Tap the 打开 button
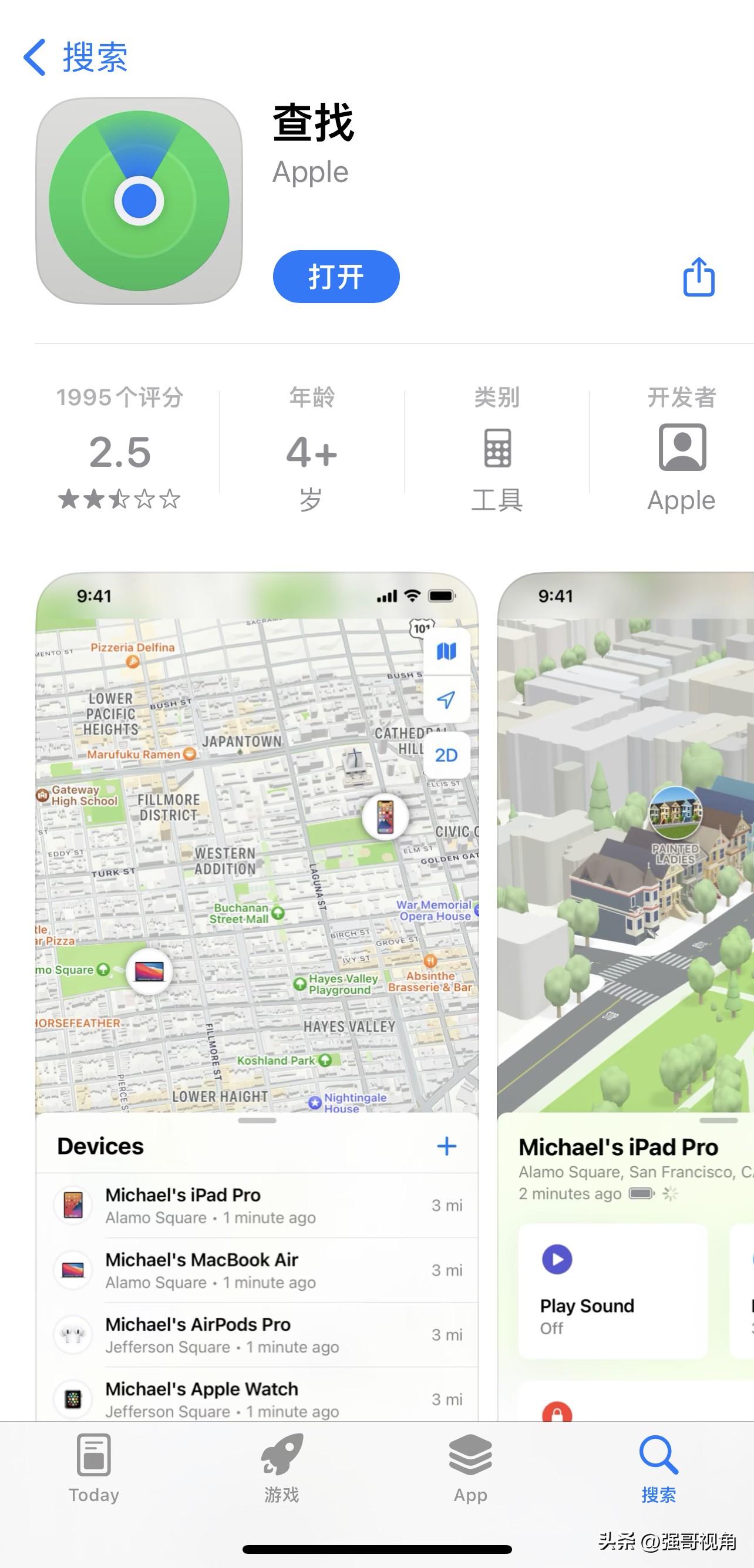This screenshot has height=1568, width=754. point(336,277)
